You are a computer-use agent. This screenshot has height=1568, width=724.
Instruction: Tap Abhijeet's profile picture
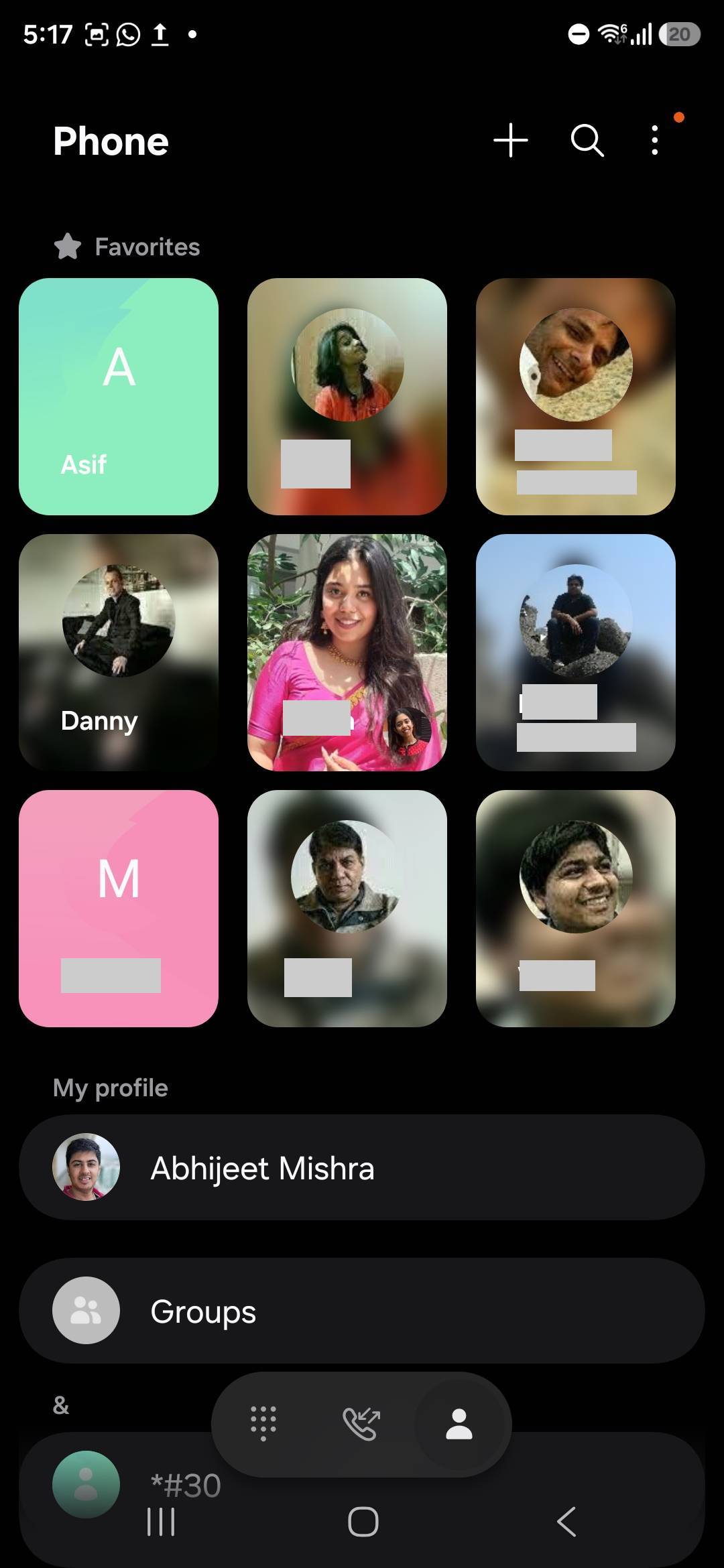(84, 1167)
